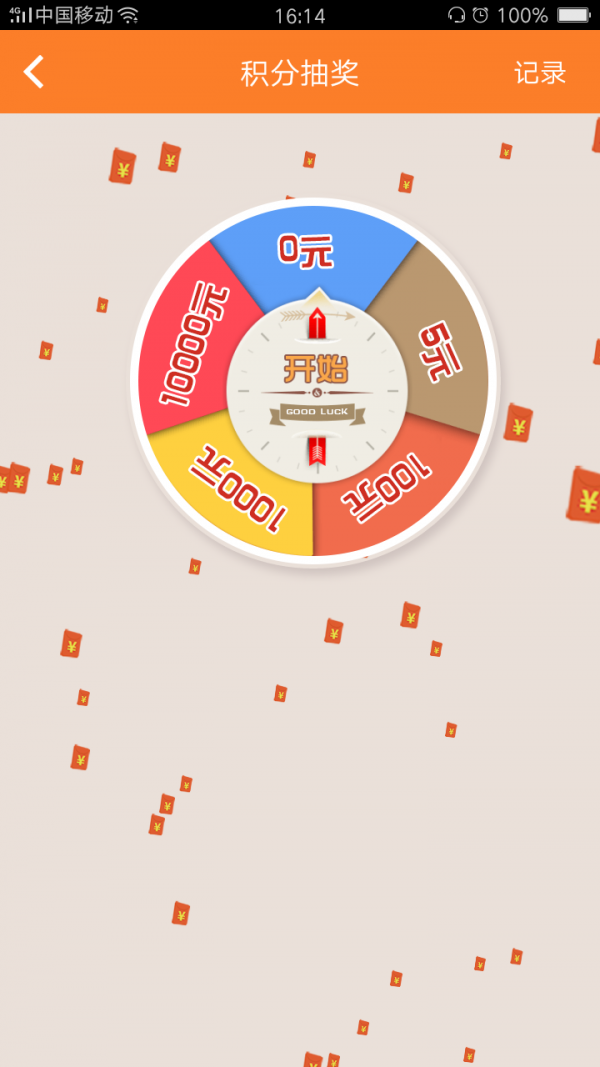Screen dimensions: 600x1067
Task: Go back using the header arrow
Action: coord(34,72)
